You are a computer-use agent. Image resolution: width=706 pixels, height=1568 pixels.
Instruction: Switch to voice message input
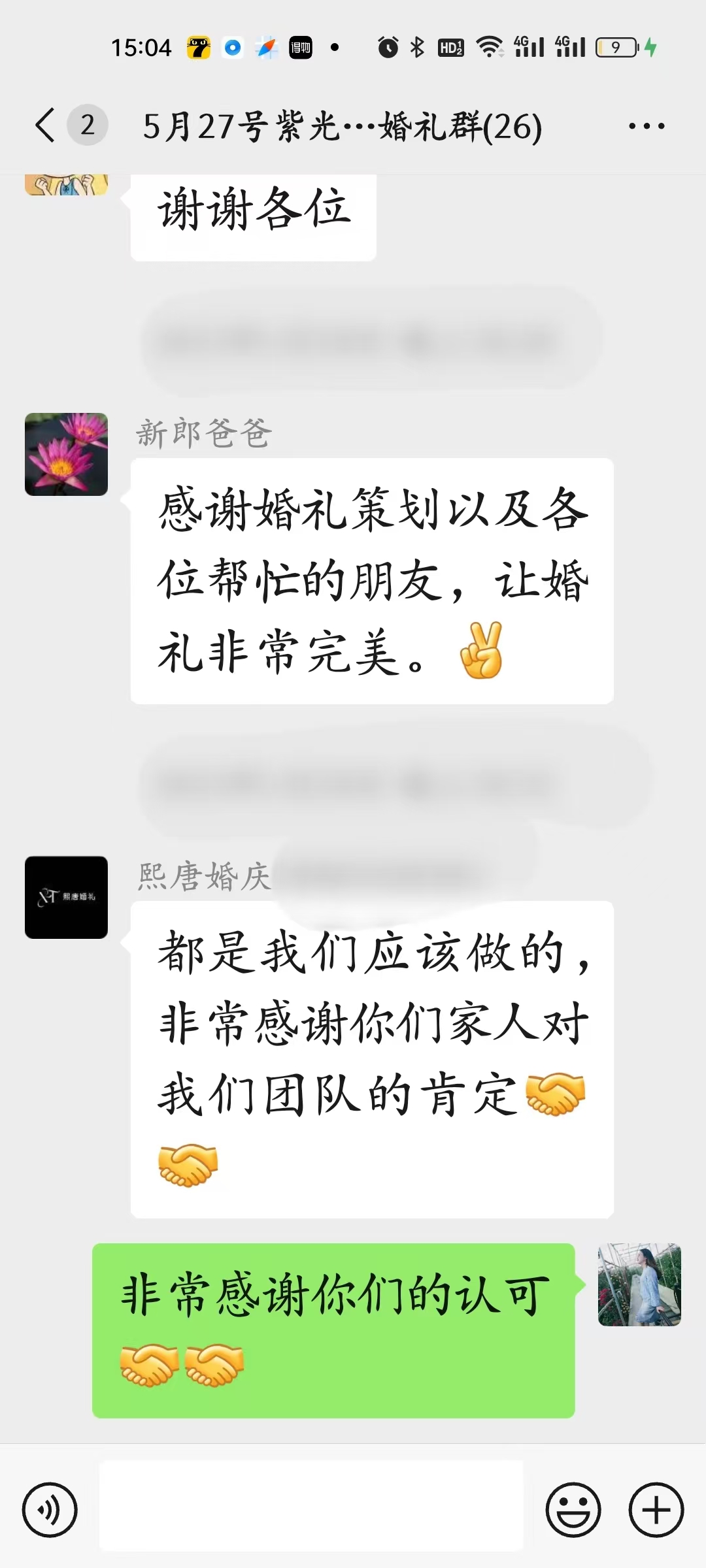(50, 1510)
